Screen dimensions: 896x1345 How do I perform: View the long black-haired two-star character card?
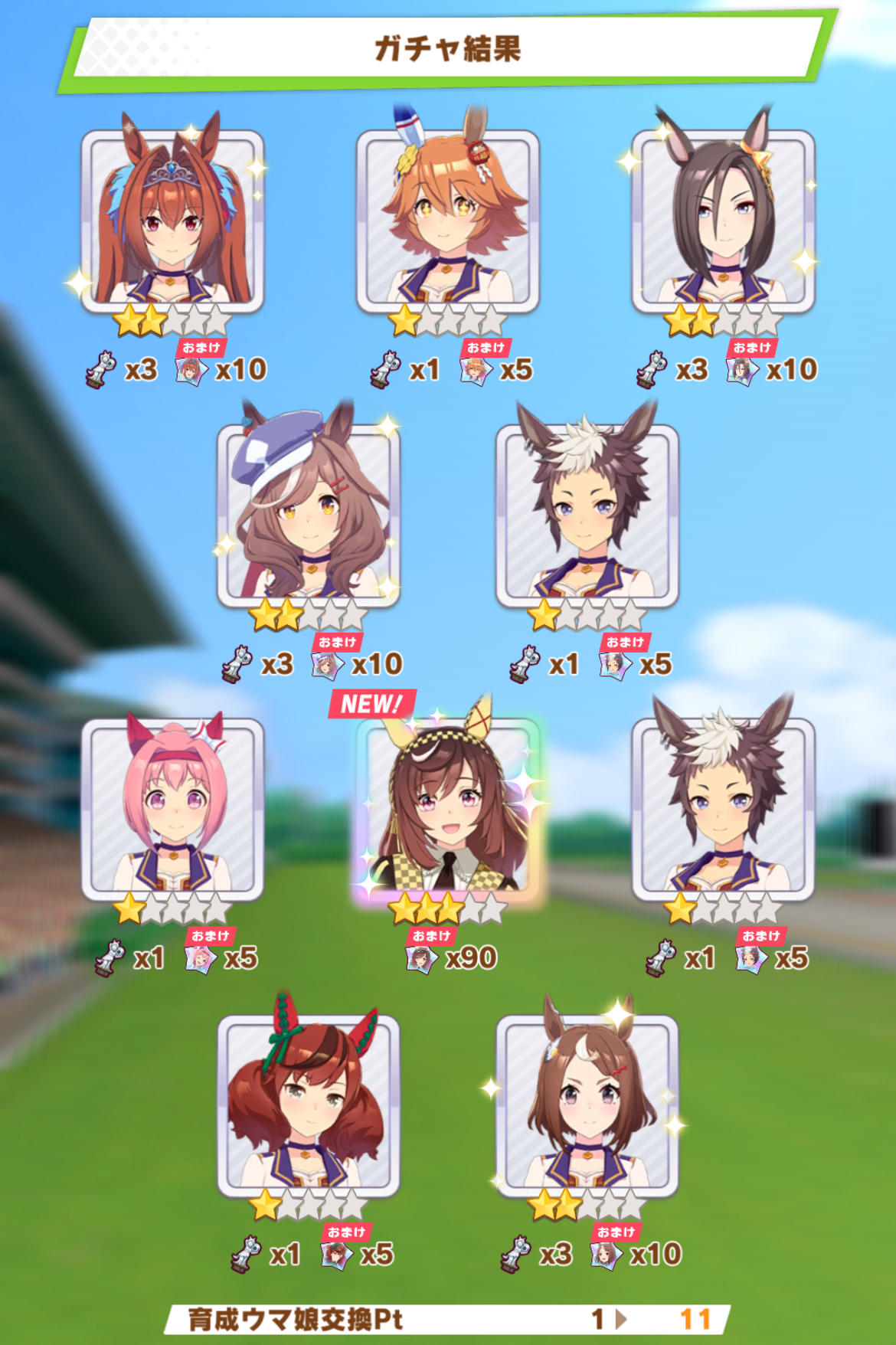(723, 221)
